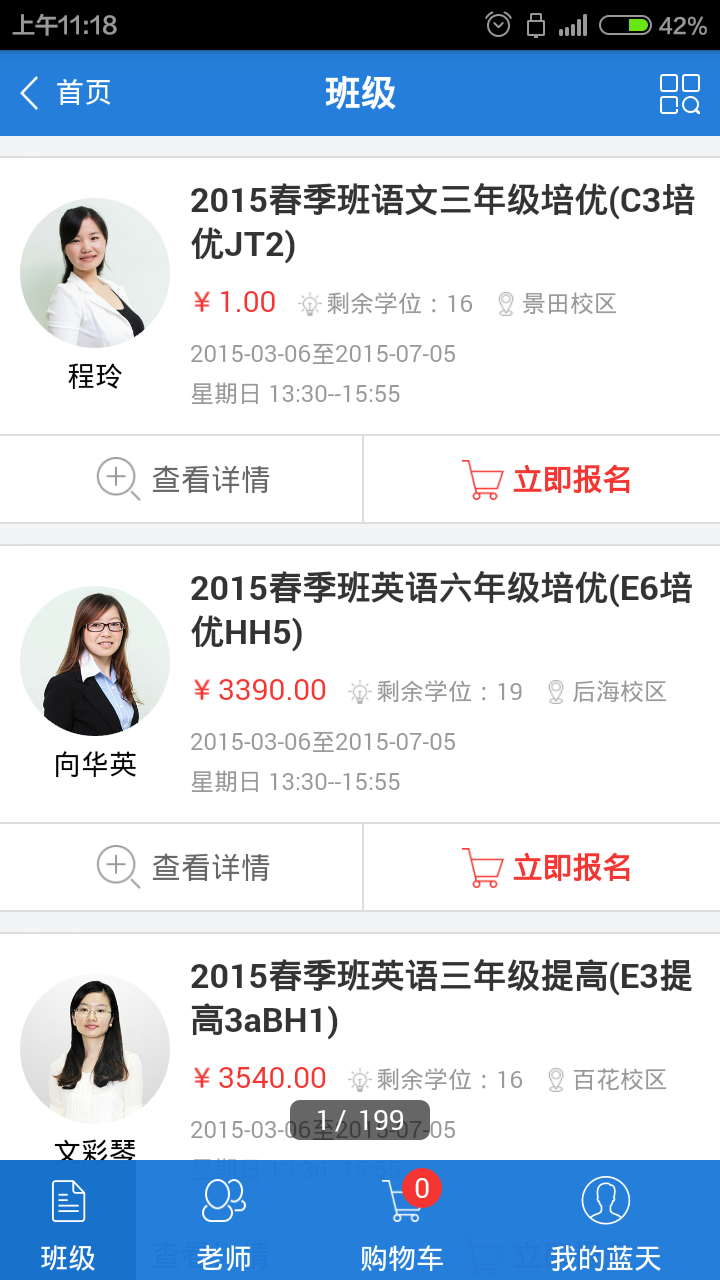View details of 程玲's class
720x1280 pixels.
[x=182, y=479]
